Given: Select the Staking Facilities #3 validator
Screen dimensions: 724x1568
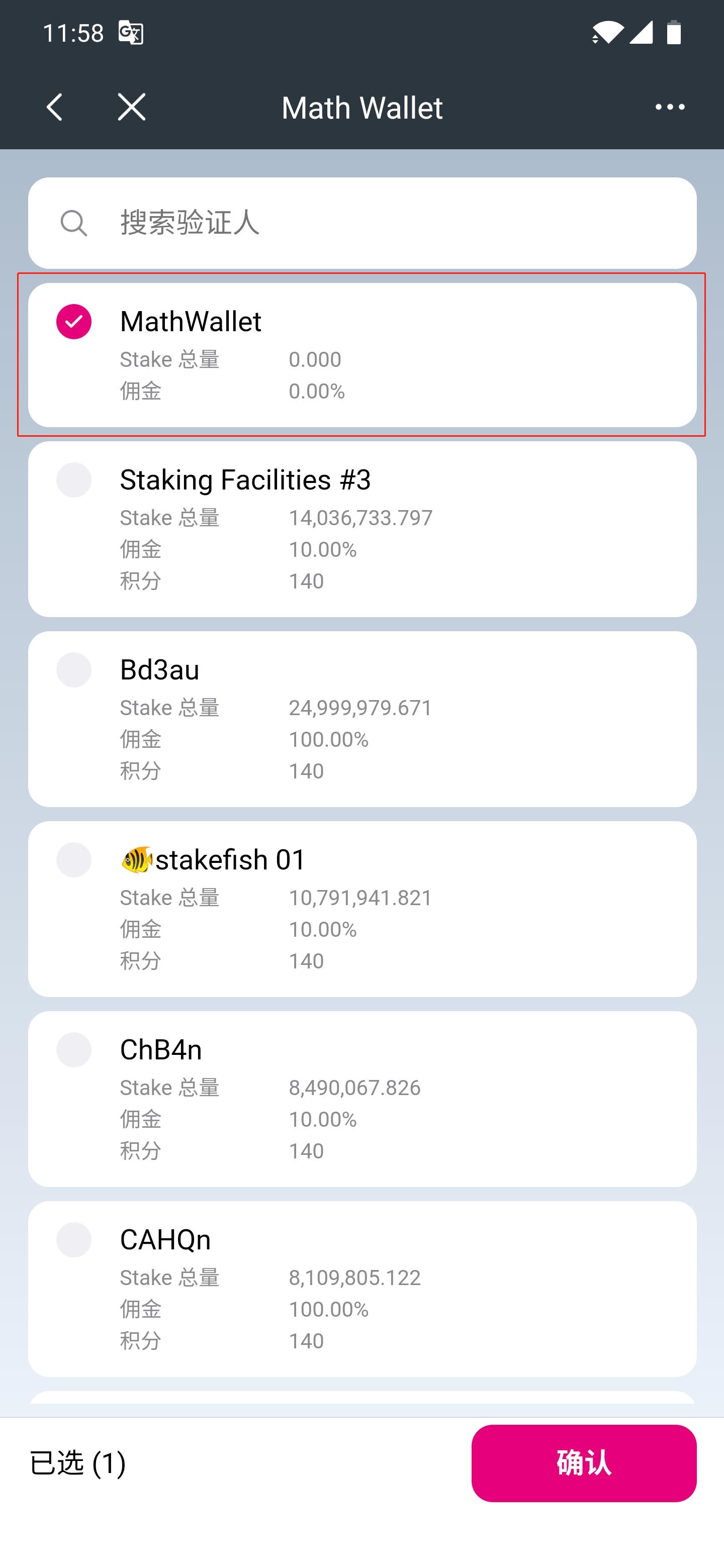Looking at the screenshot, I should point(74,479).
